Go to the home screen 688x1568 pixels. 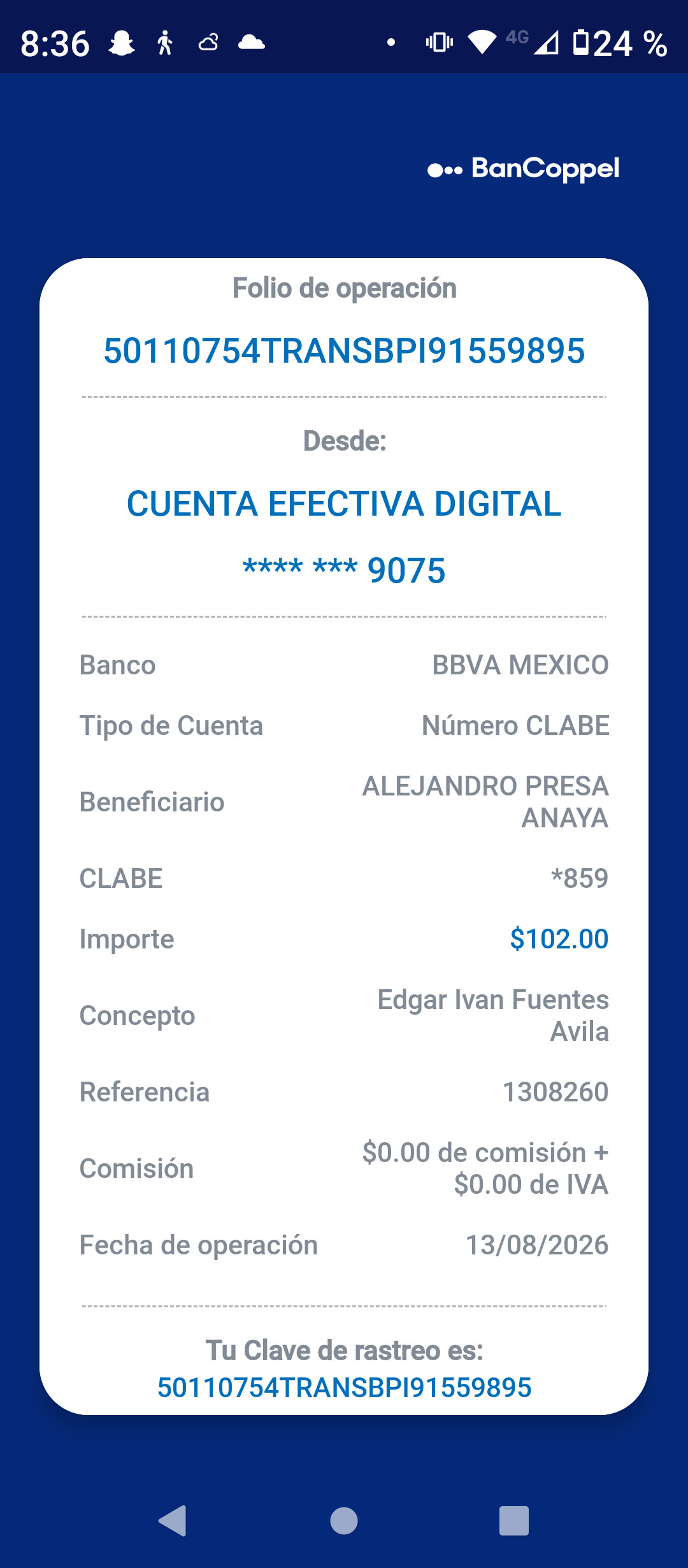point(344,1521)
